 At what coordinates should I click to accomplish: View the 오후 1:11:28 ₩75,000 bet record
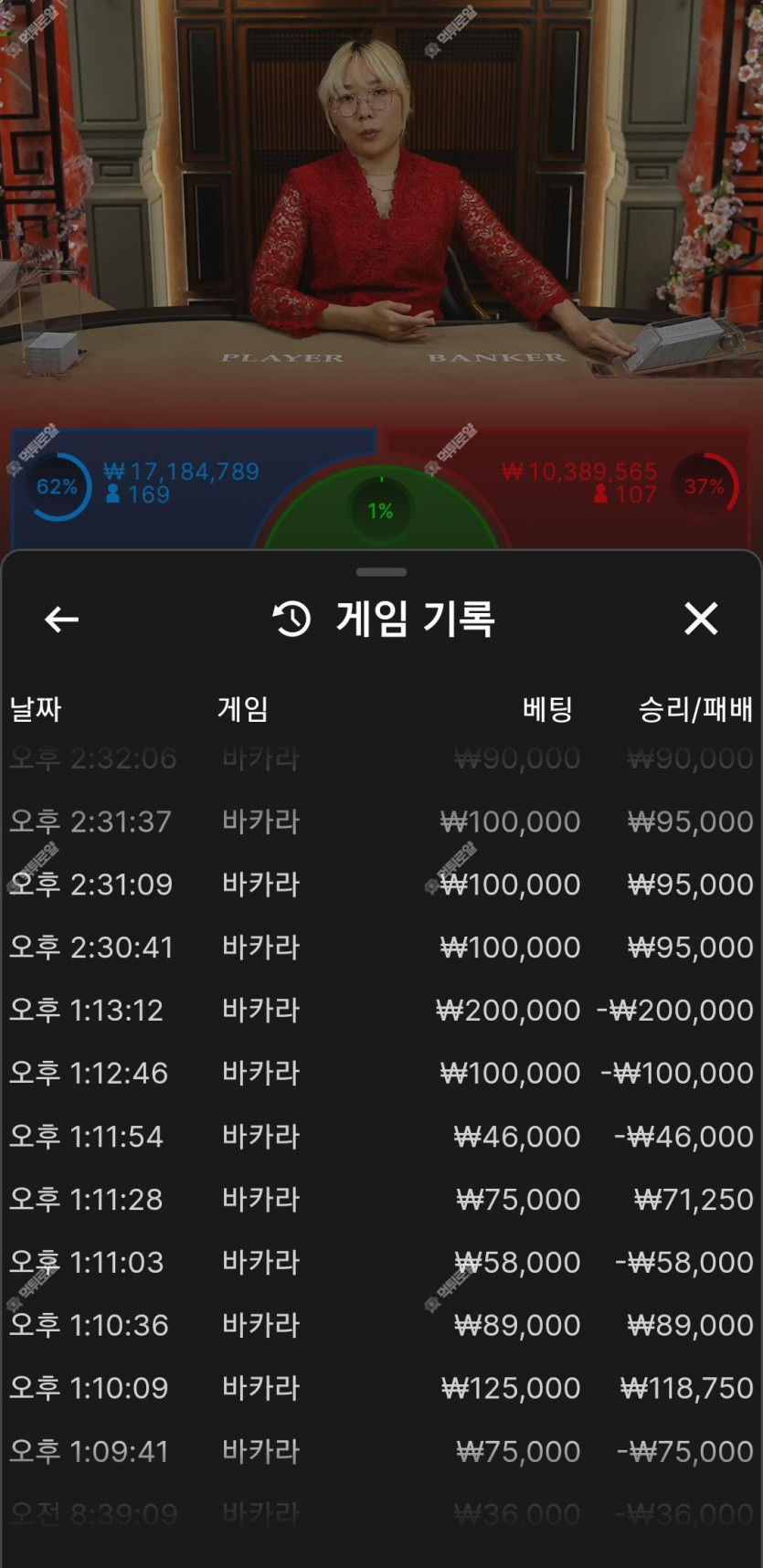381,1199
